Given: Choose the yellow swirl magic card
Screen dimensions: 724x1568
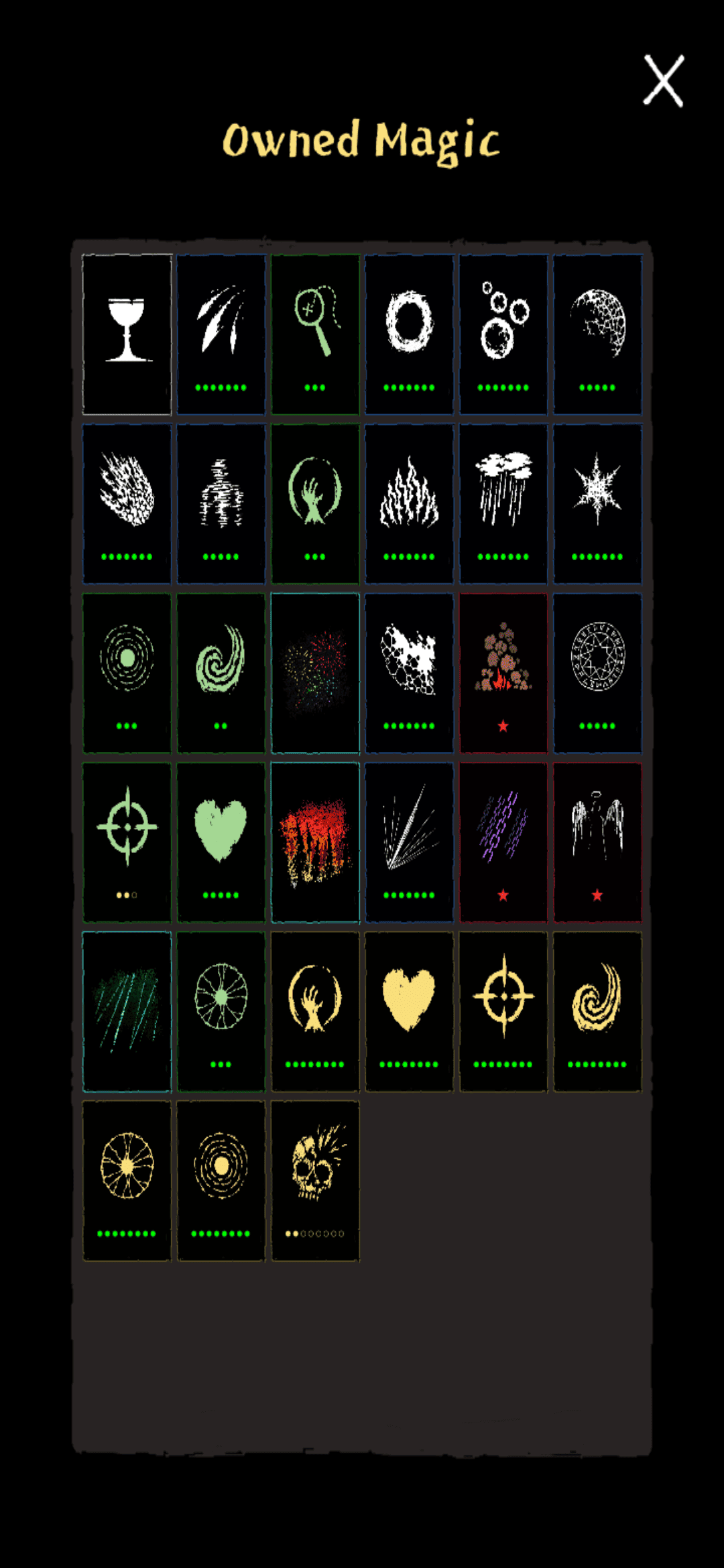Looking at the screenshot, I should click(x=597, y=1012).
